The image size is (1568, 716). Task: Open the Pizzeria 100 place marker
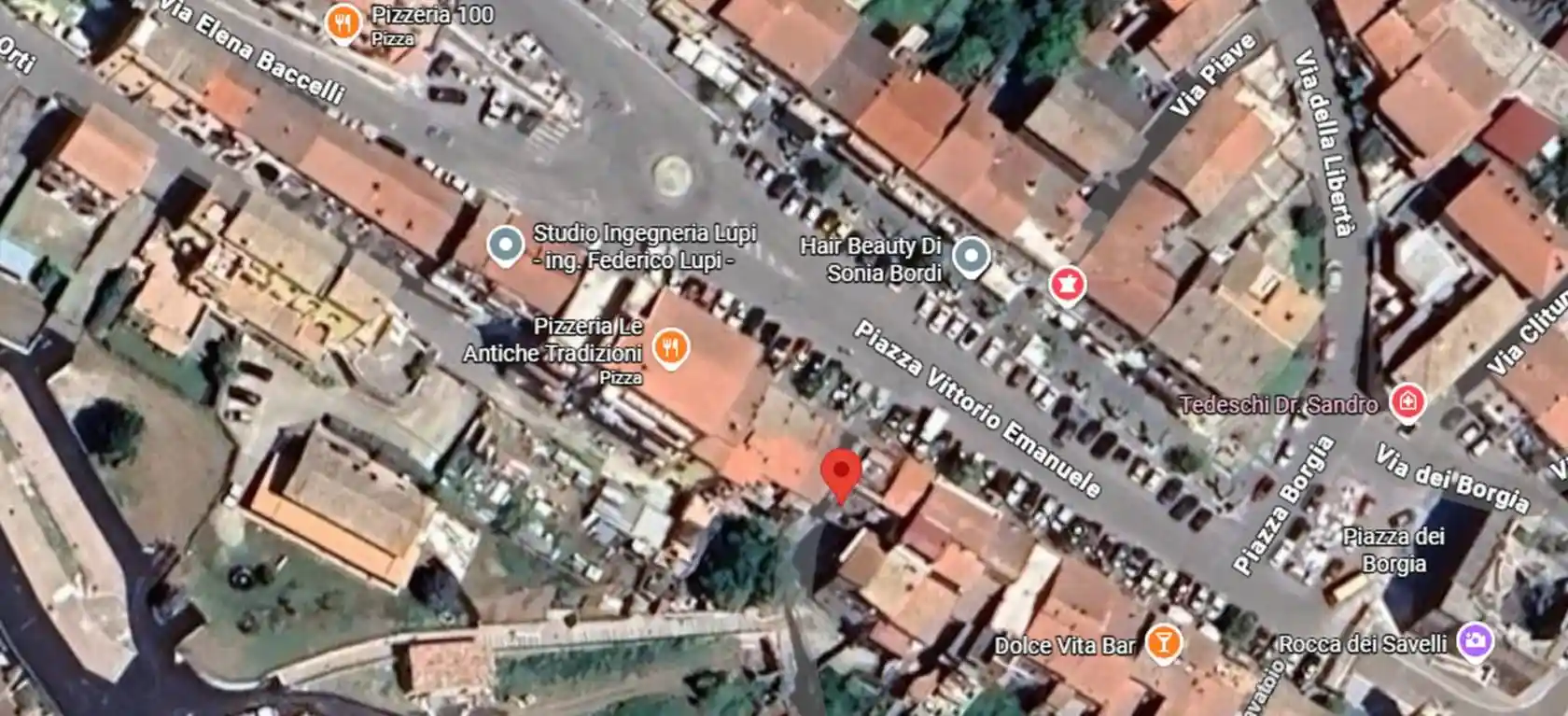pyautogui.click(x=343, y=22)
